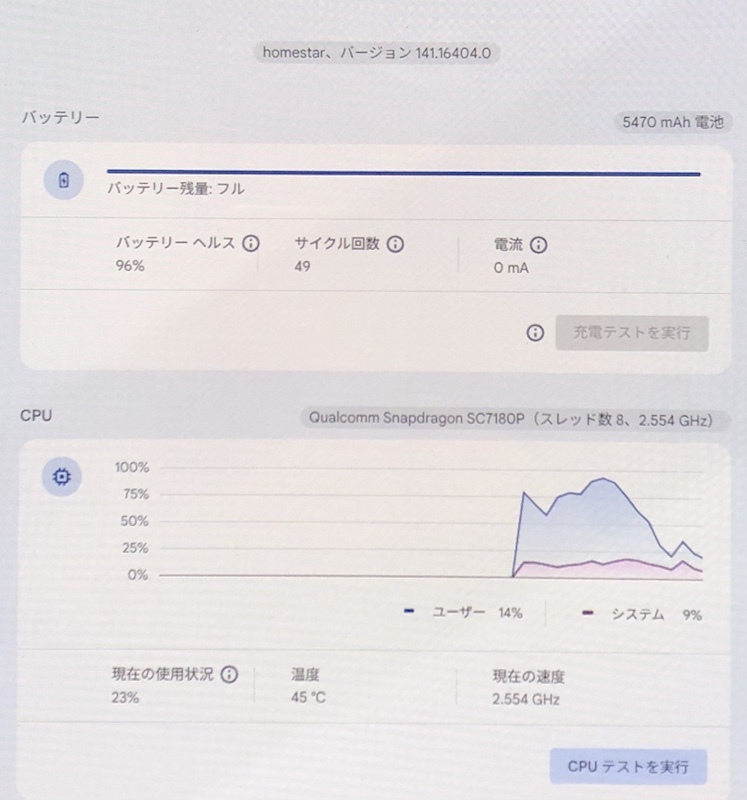
Task: Run the CPU test with CPU テストを実行
Action: [628, 766]
